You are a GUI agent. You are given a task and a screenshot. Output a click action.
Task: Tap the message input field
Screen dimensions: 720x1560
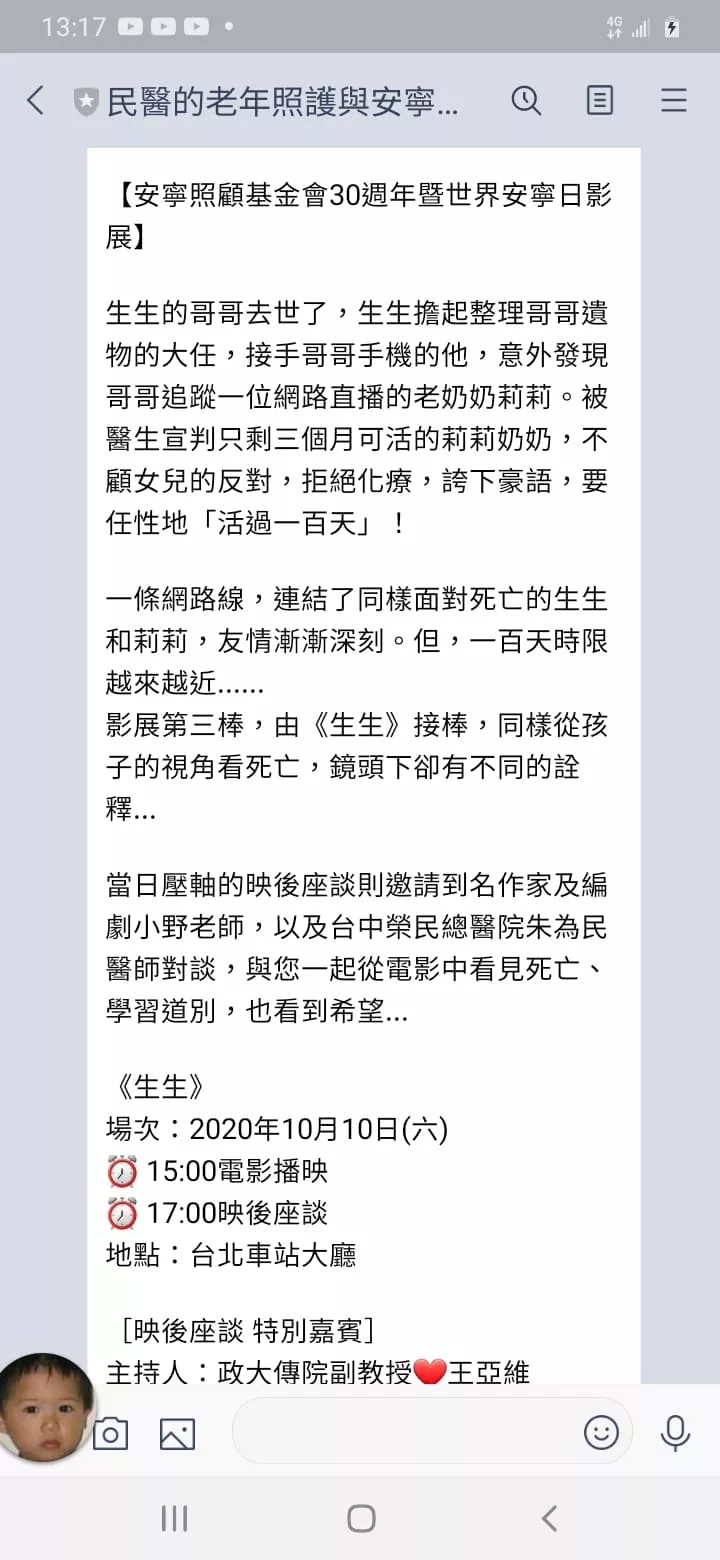click(x=410, y=1431)
